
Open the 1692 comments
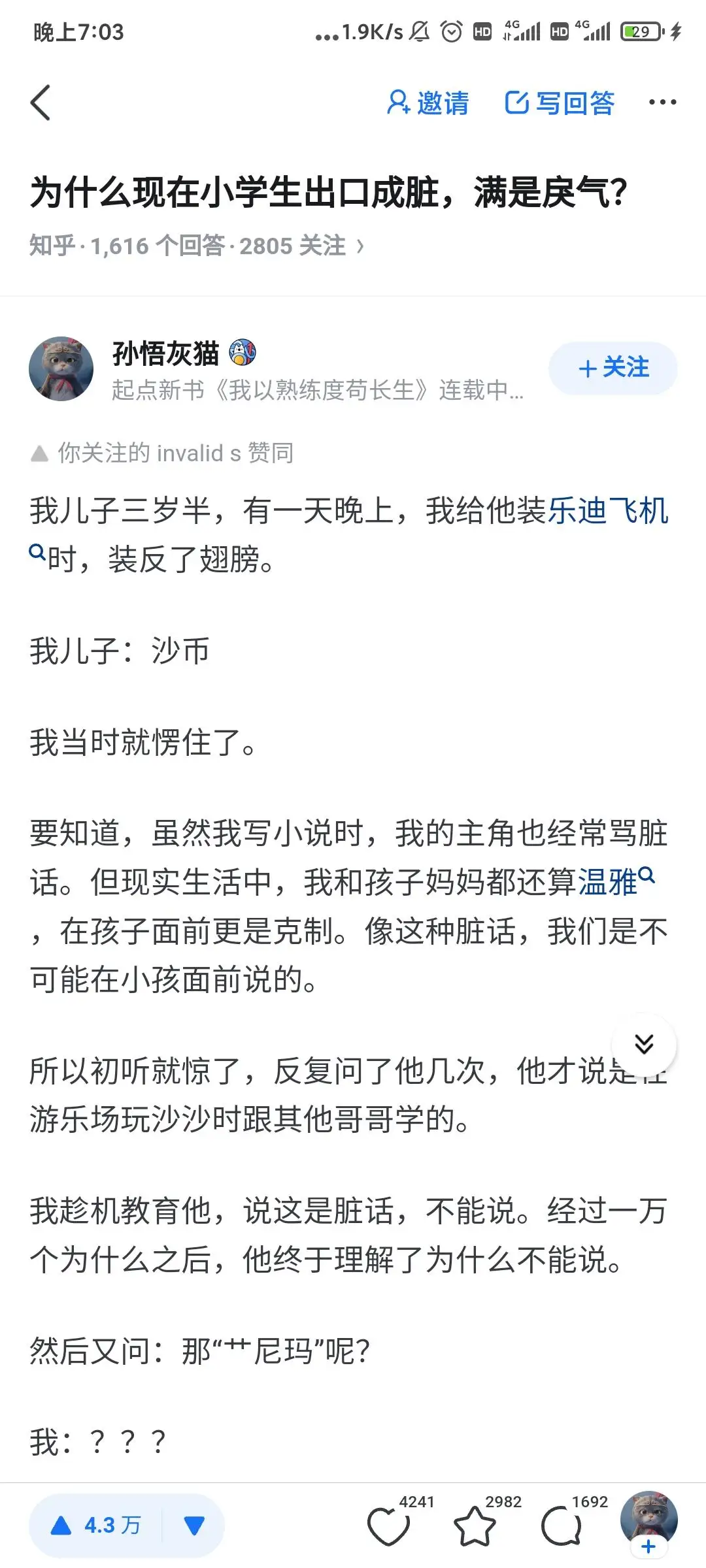point(561,1526)
